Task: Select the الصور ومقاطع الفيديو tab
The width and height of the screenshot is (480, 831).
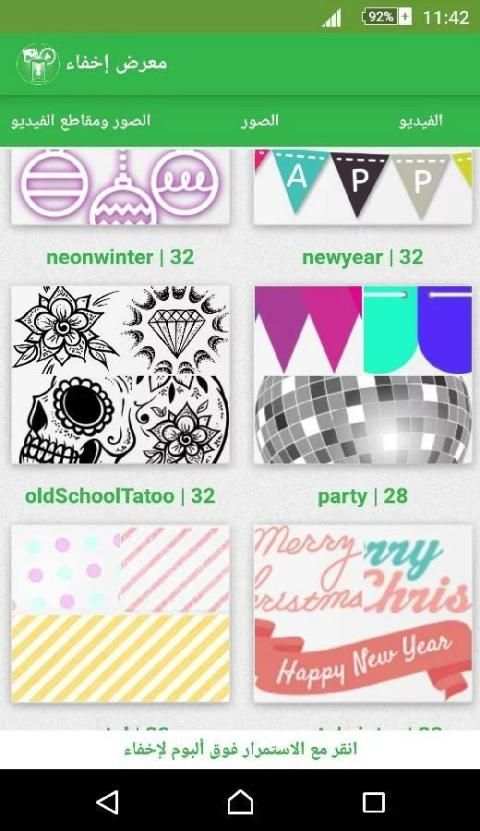Action: [81, 121]
